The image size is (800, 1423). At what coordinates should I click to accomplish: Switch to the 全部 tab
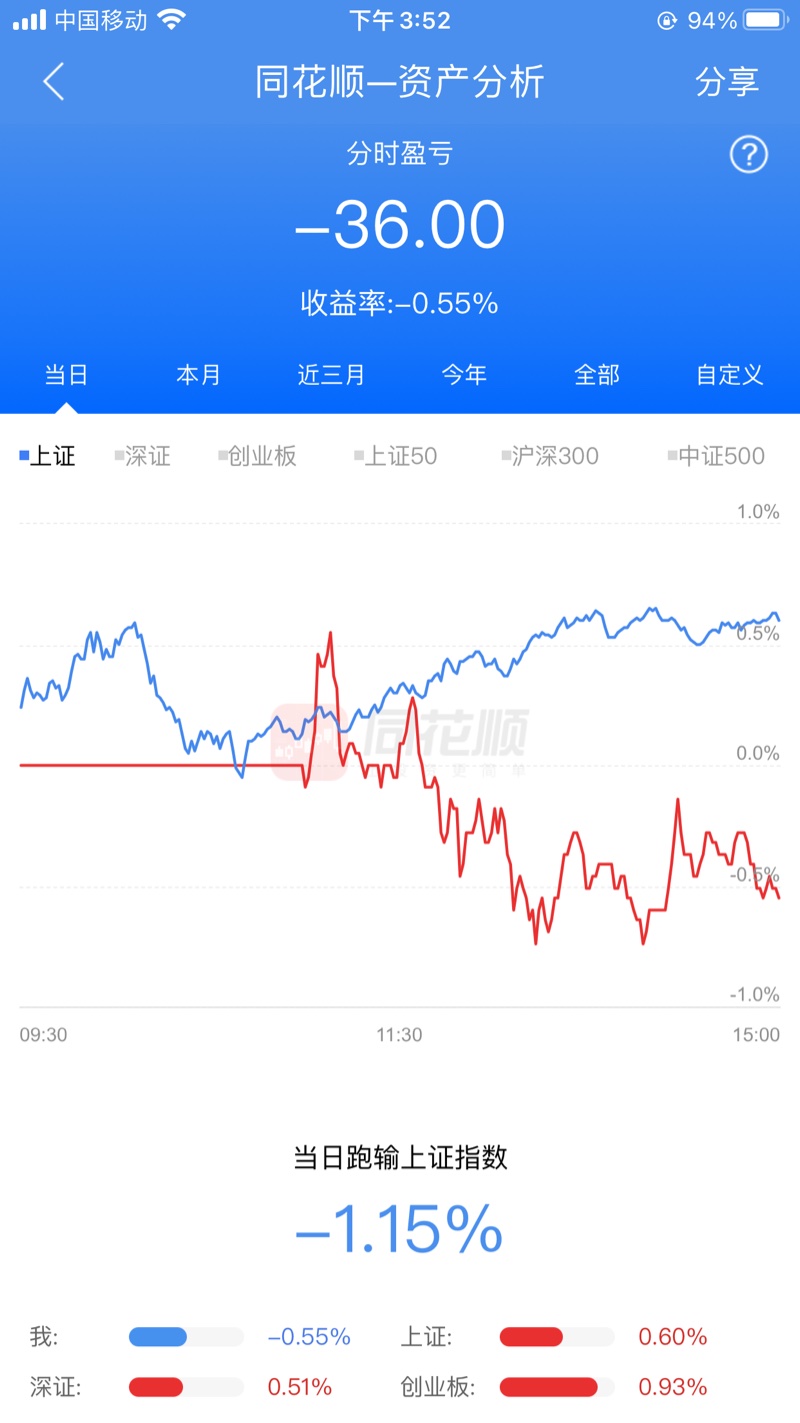coord(597,375)
